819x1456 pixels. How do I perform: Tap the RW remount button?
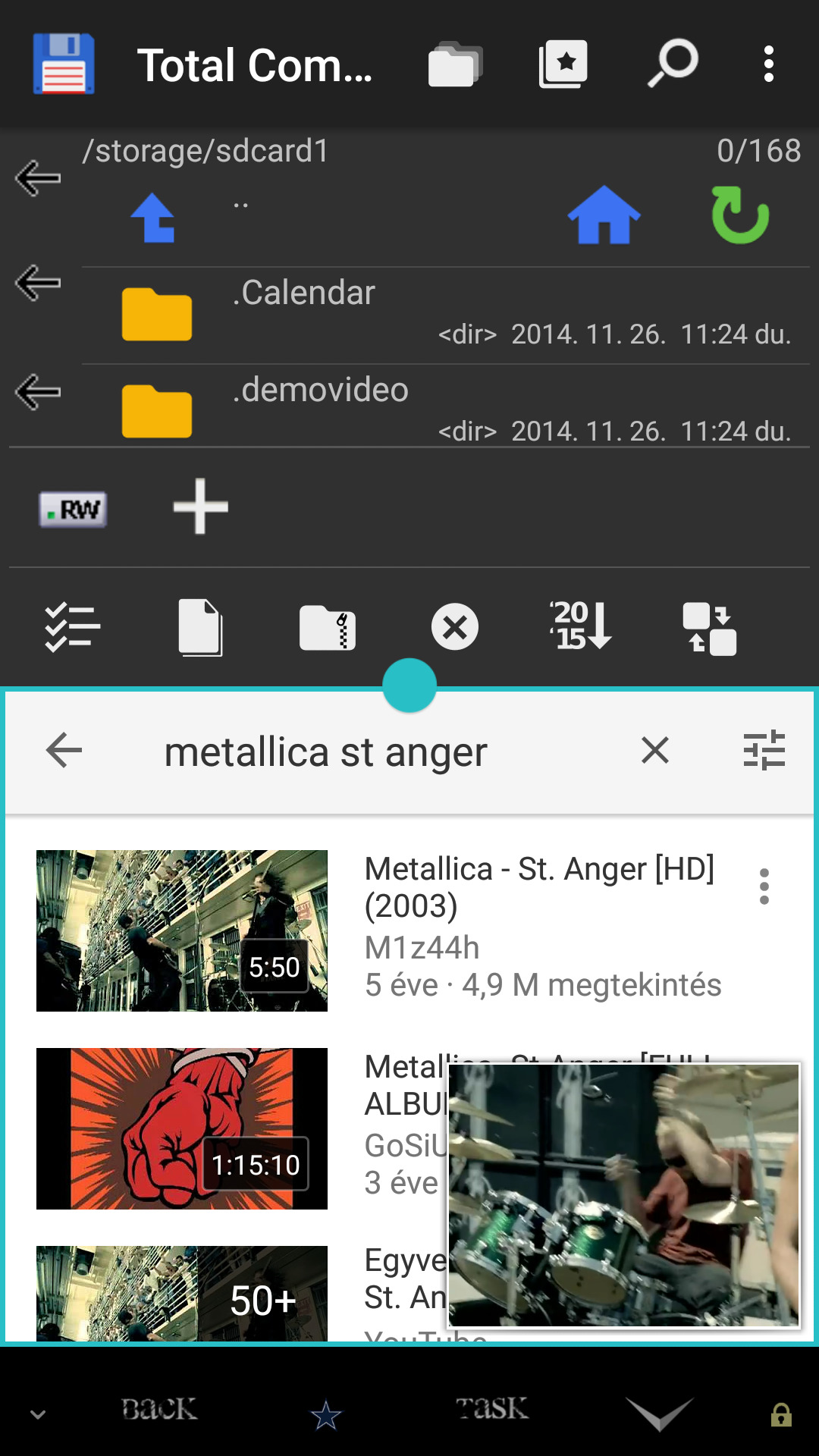click(x=73, y=509)
